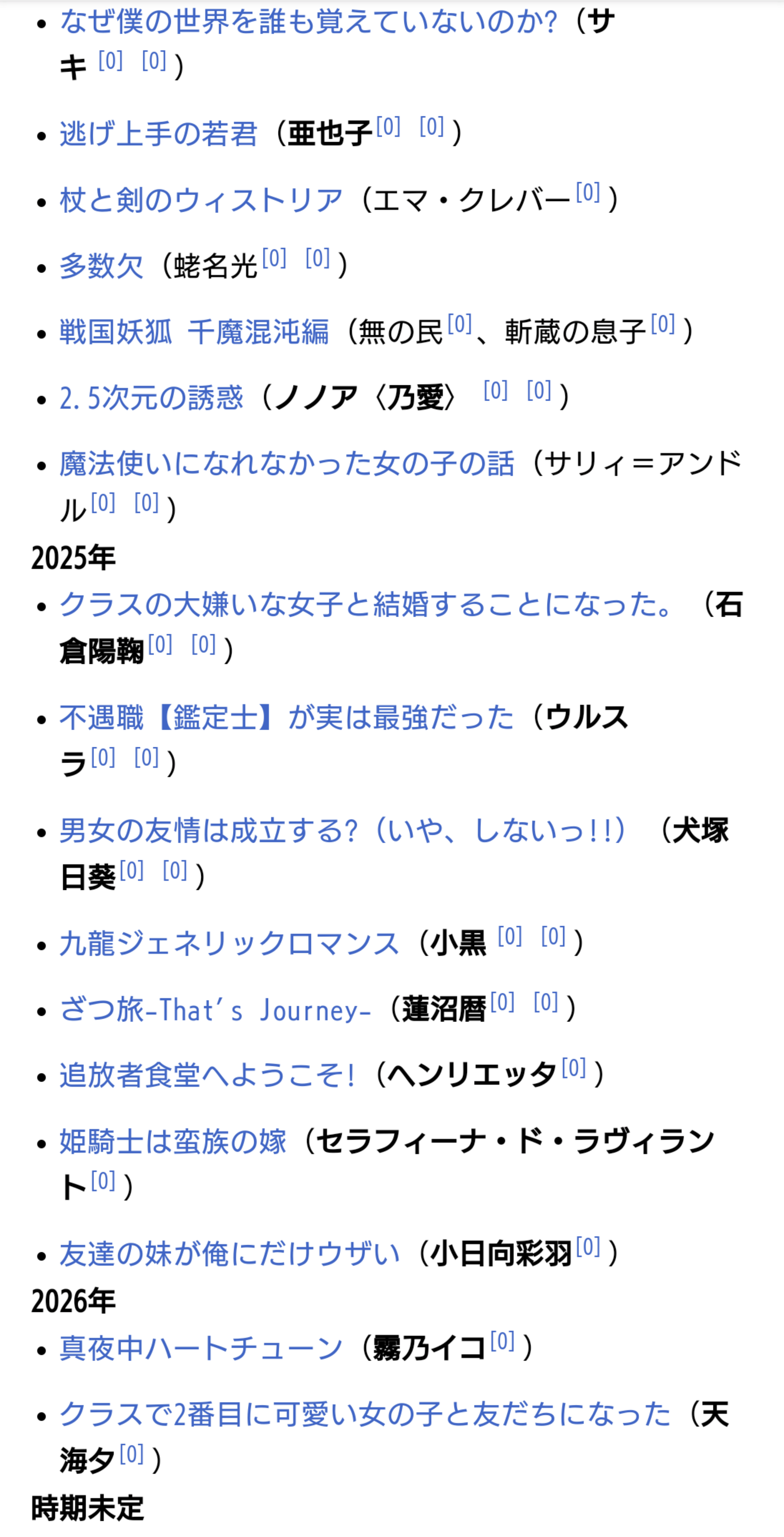Open the 九龍ジェネリックロマンス link
This screenshot has width=784, height=1537.
coord(229,945)
